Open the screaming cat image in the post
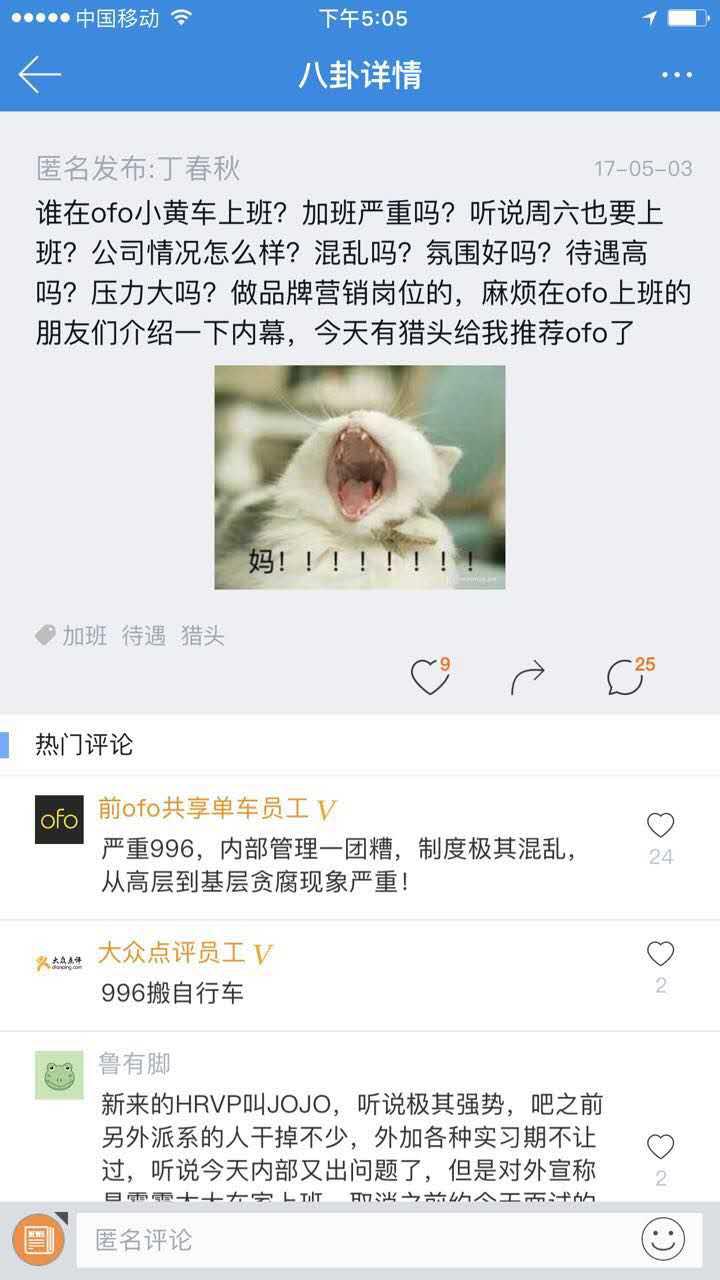 pyautogui.click(x=360, y=477)
